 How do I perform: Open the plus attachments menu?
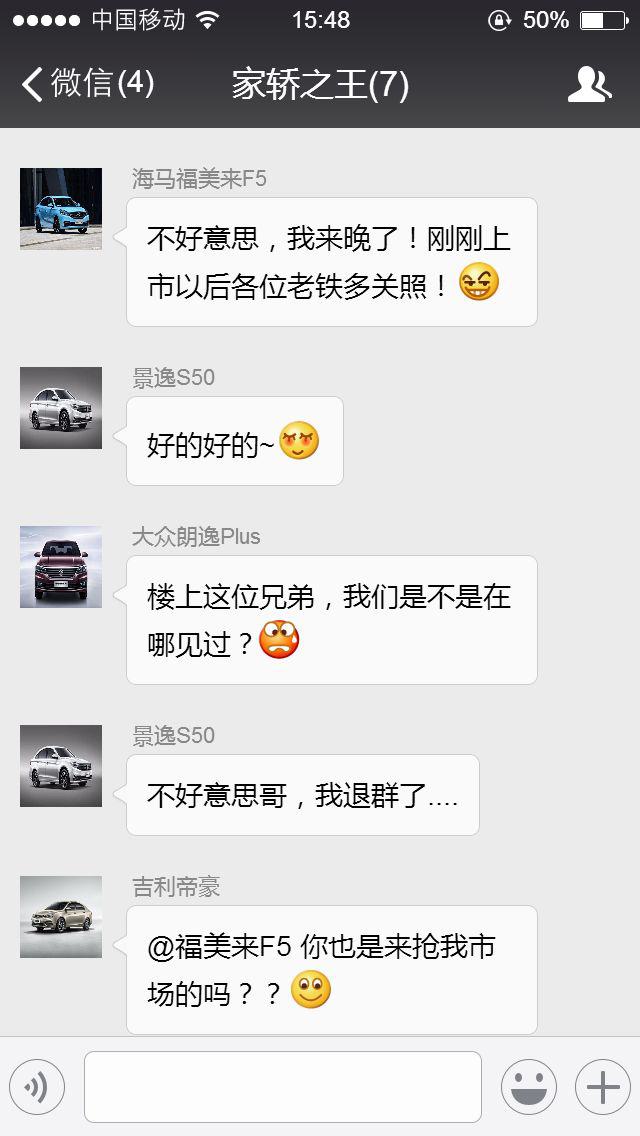tap(602, 1087)
